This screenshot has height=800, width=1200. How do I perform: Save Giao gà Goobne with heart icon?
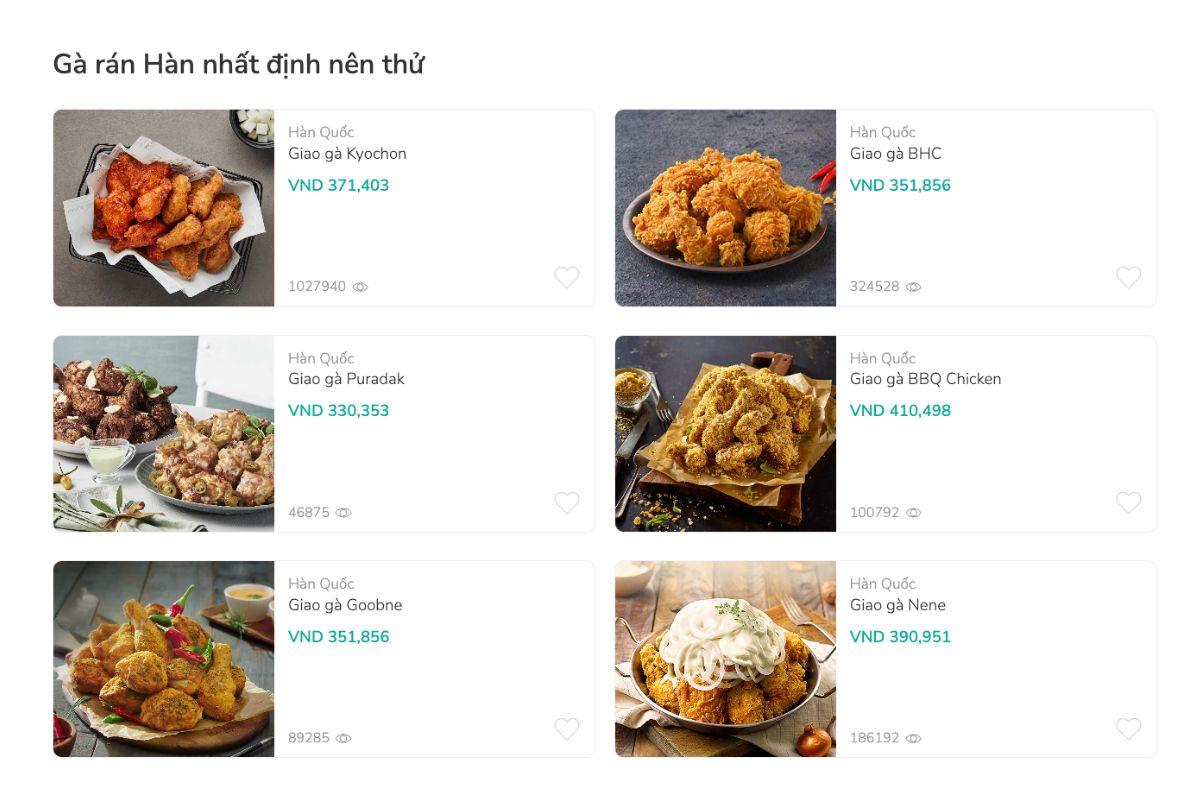[567, 728]
